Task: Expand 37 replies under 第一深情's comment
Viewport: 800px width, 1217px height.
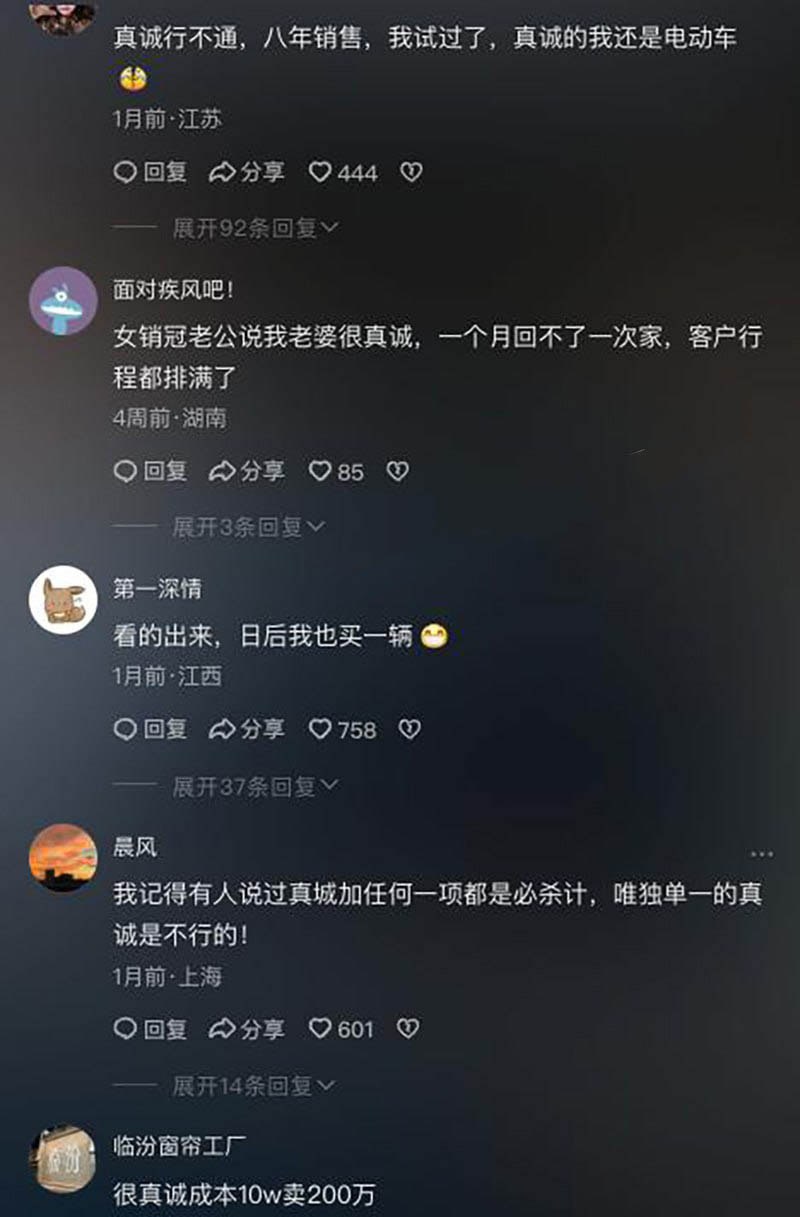Action: point(254,787)
